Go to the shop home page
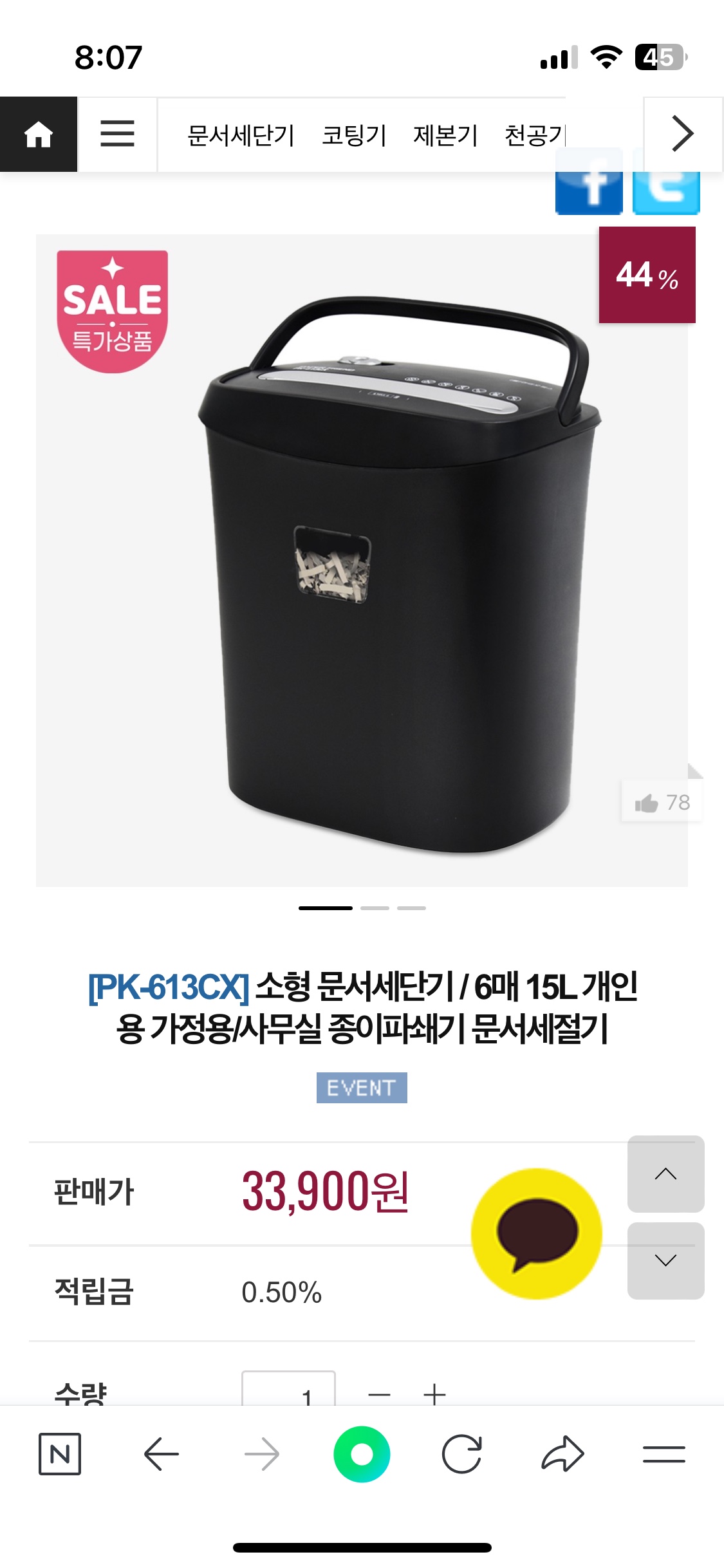724x1568 pixels. point(39,135)
